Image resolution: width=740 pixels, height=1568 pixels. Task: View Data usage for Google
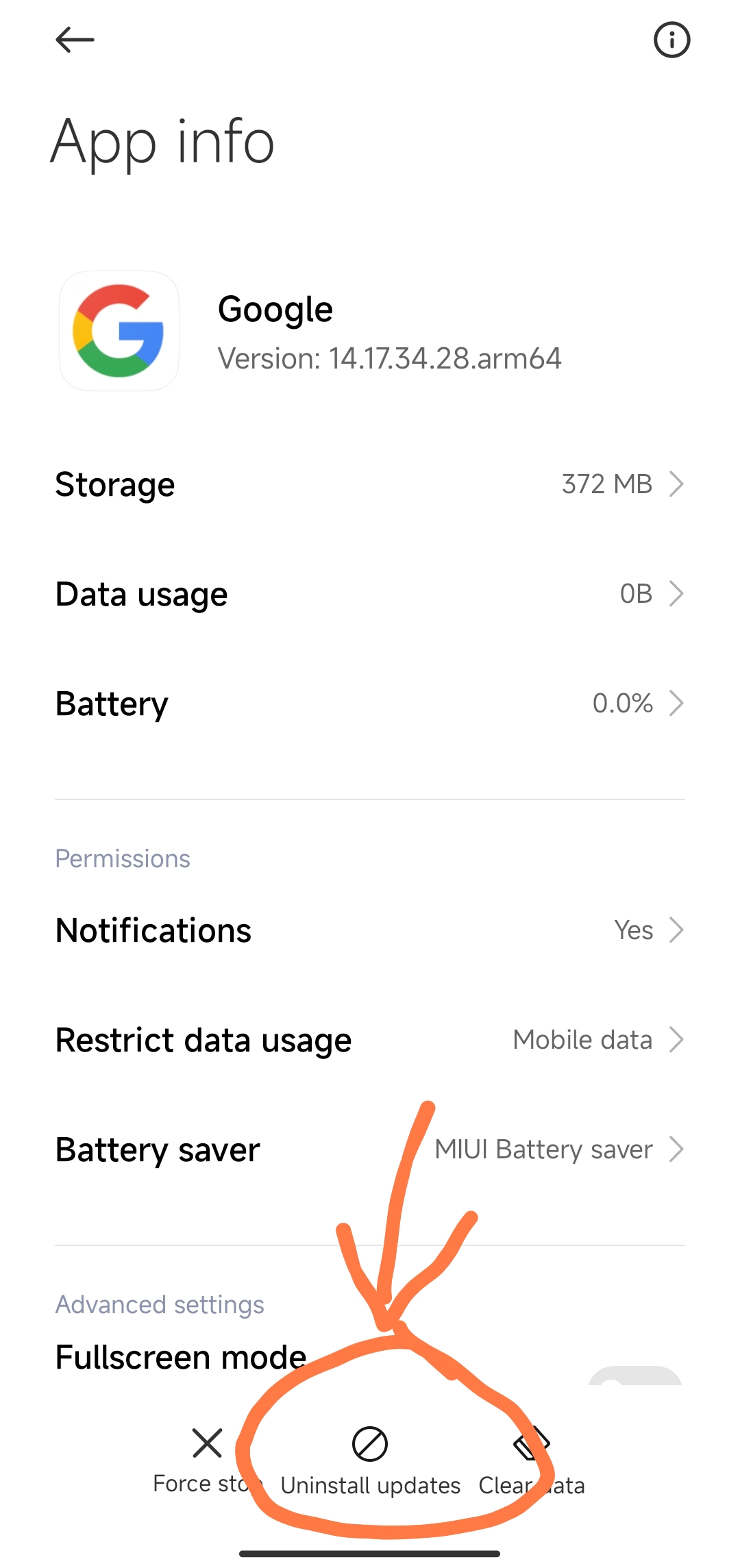pyautogui.click(x=370, y=594)
